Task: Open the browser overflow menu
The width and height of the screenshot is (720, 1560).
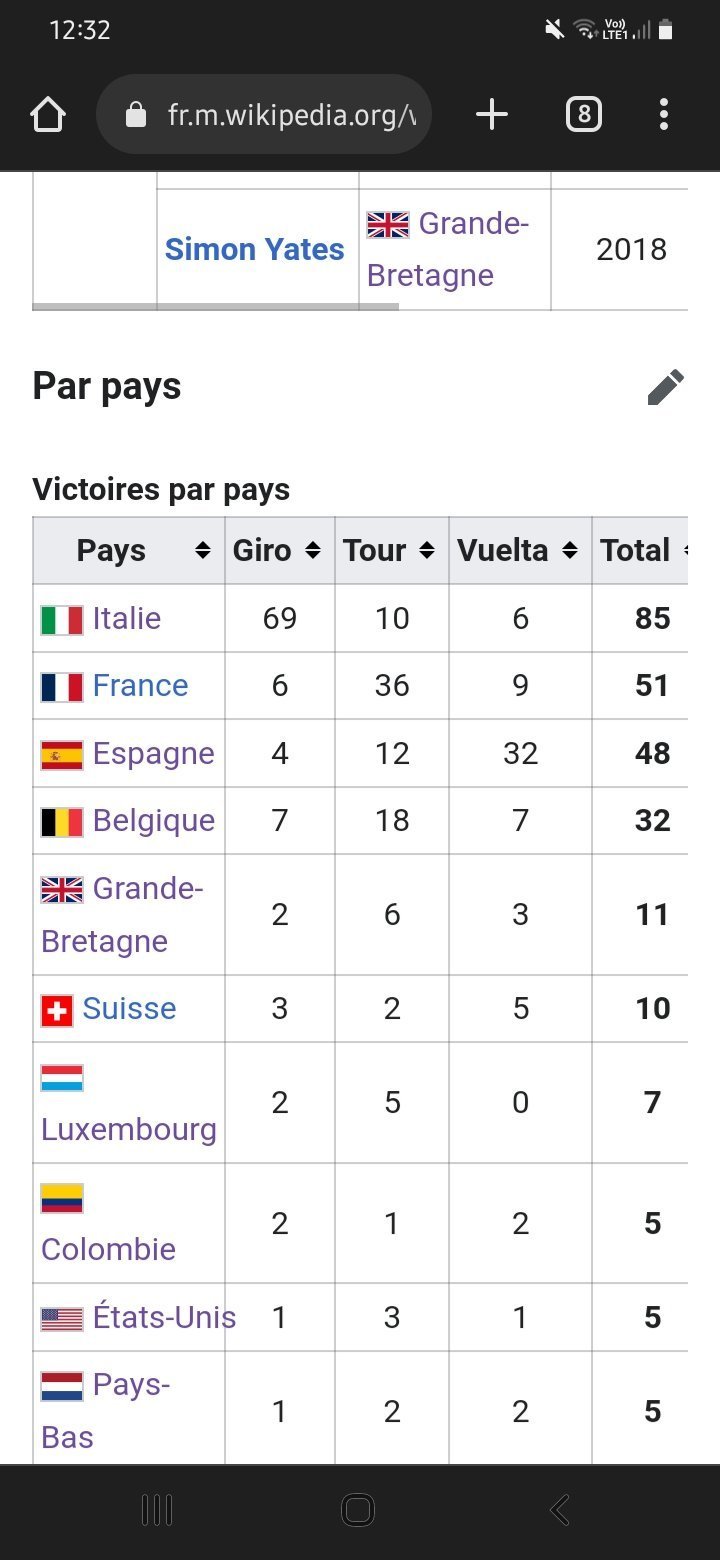Action: [x=664, y=115]
